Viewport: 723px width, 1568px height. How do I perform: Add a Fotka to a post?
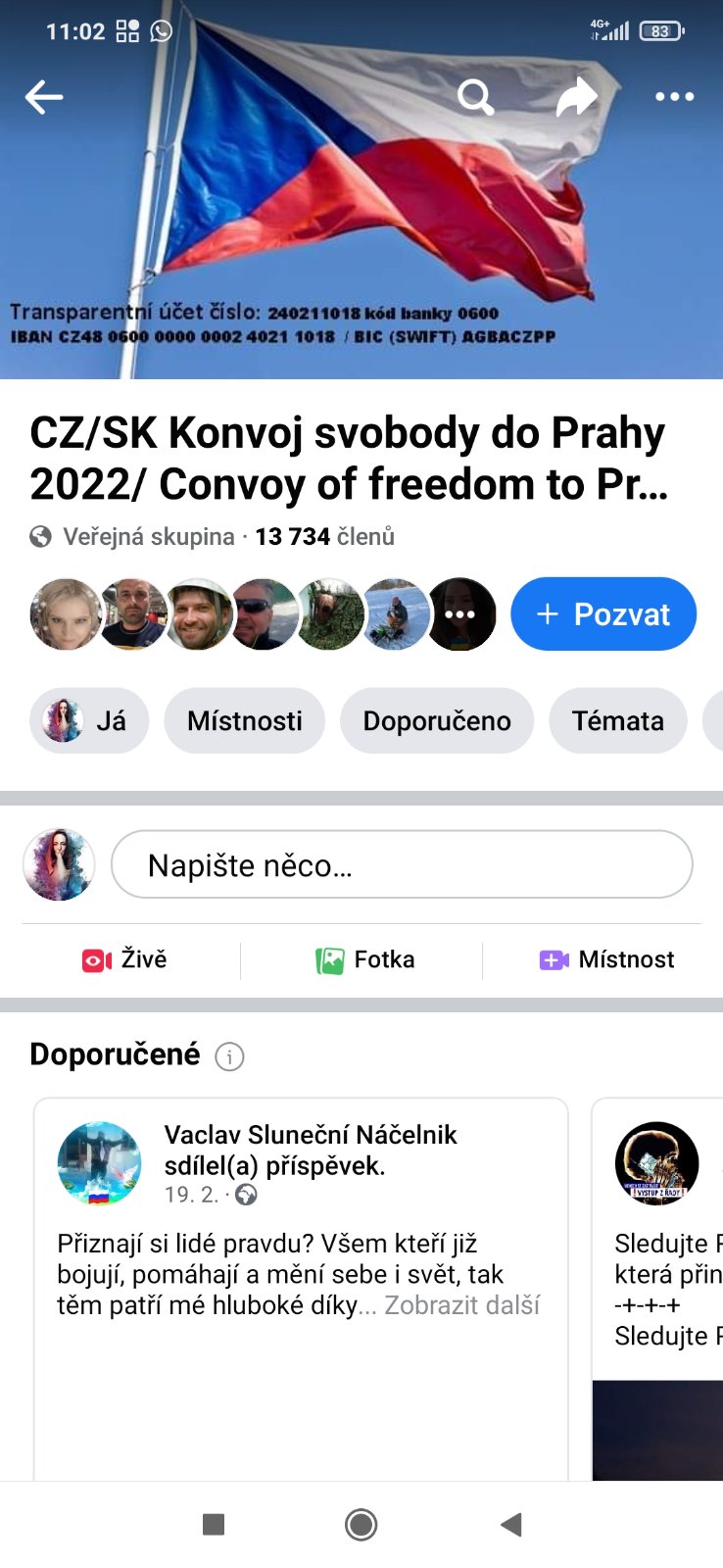click(365, 959)
